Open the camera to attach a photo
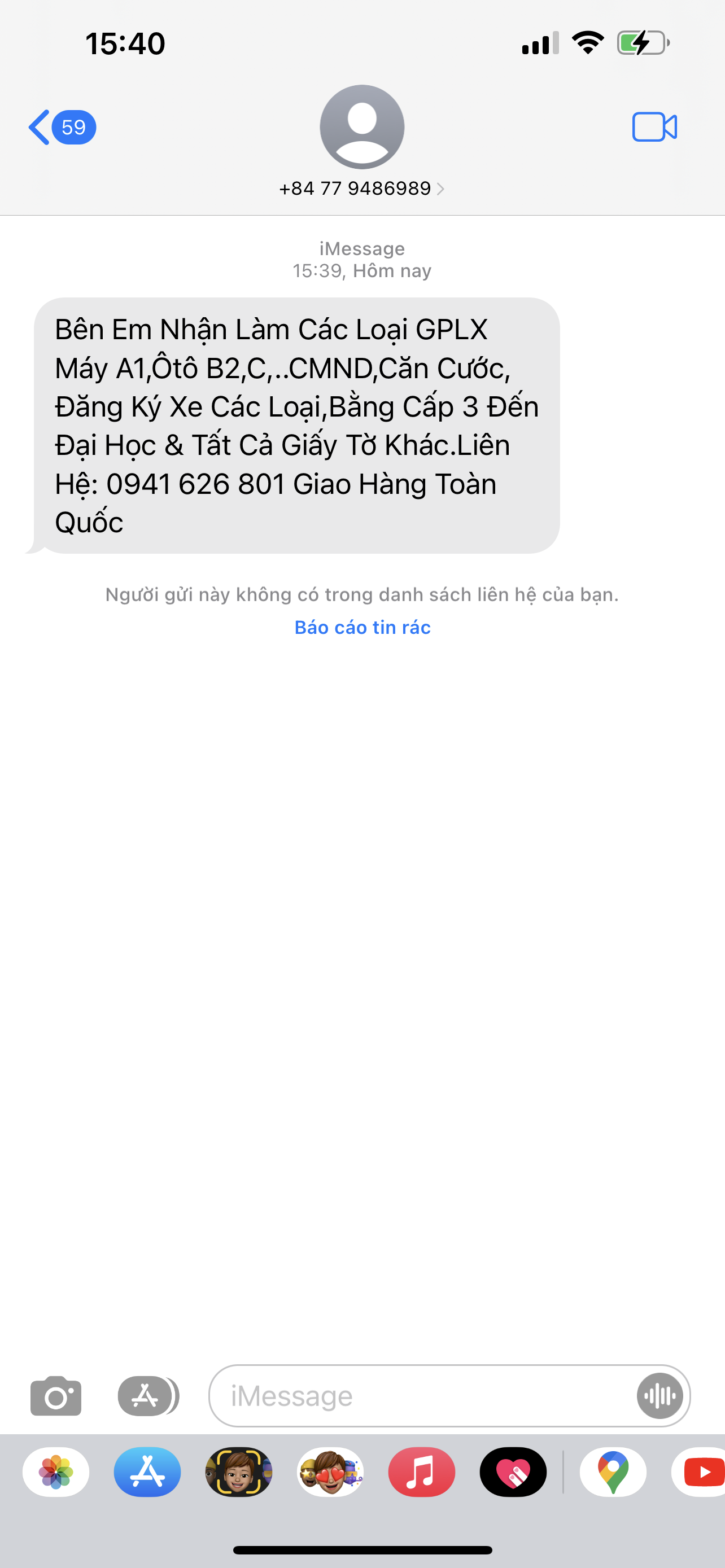 coord(56,1395)
